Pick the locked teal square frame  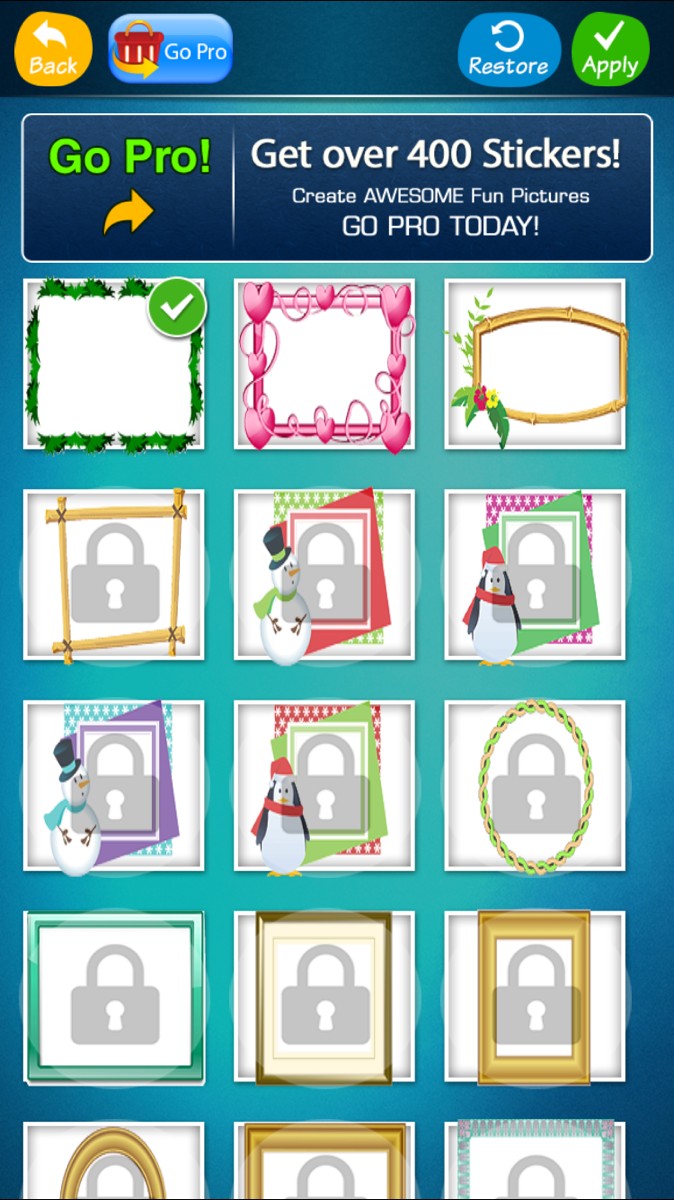(x=114, y=997)
